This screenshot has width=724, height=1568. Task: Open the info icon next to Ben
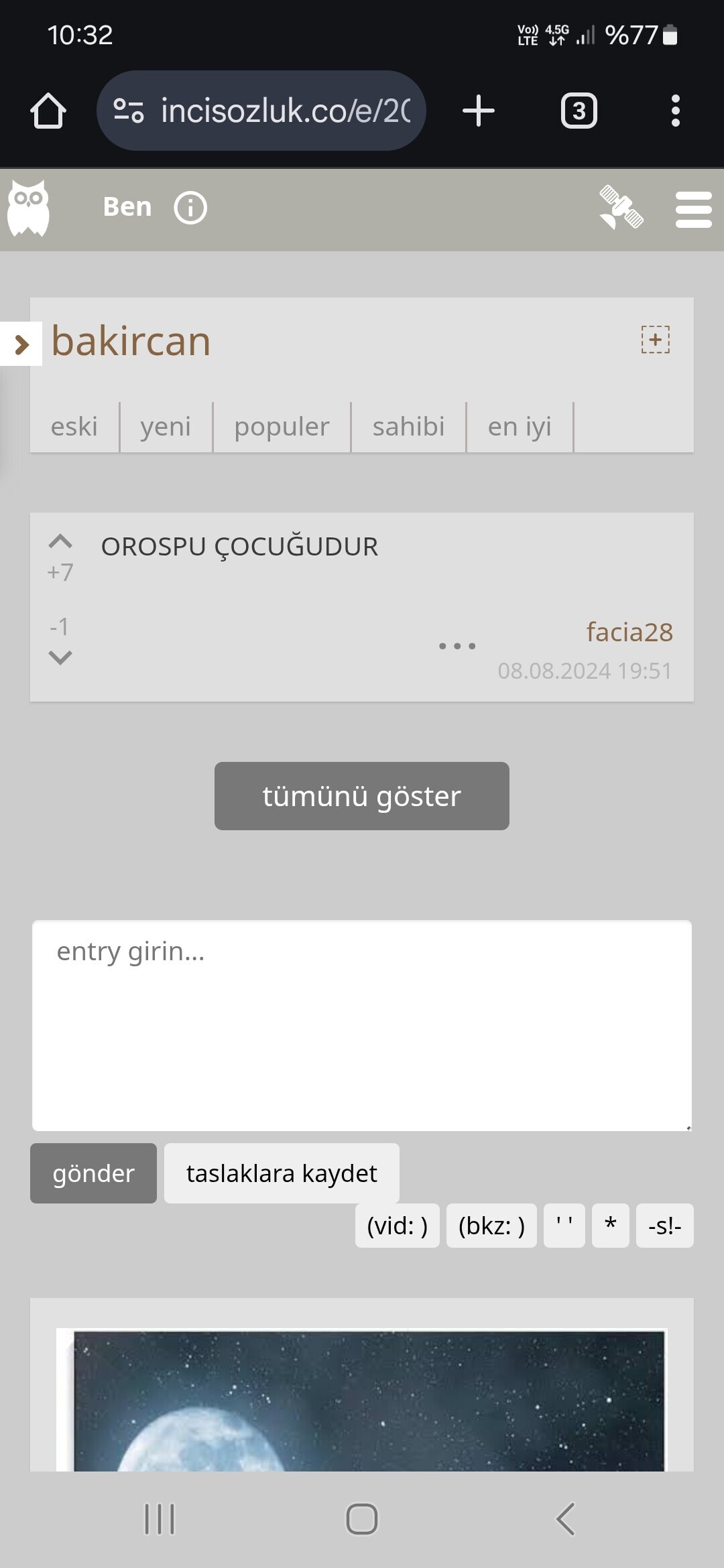point(190,208)
